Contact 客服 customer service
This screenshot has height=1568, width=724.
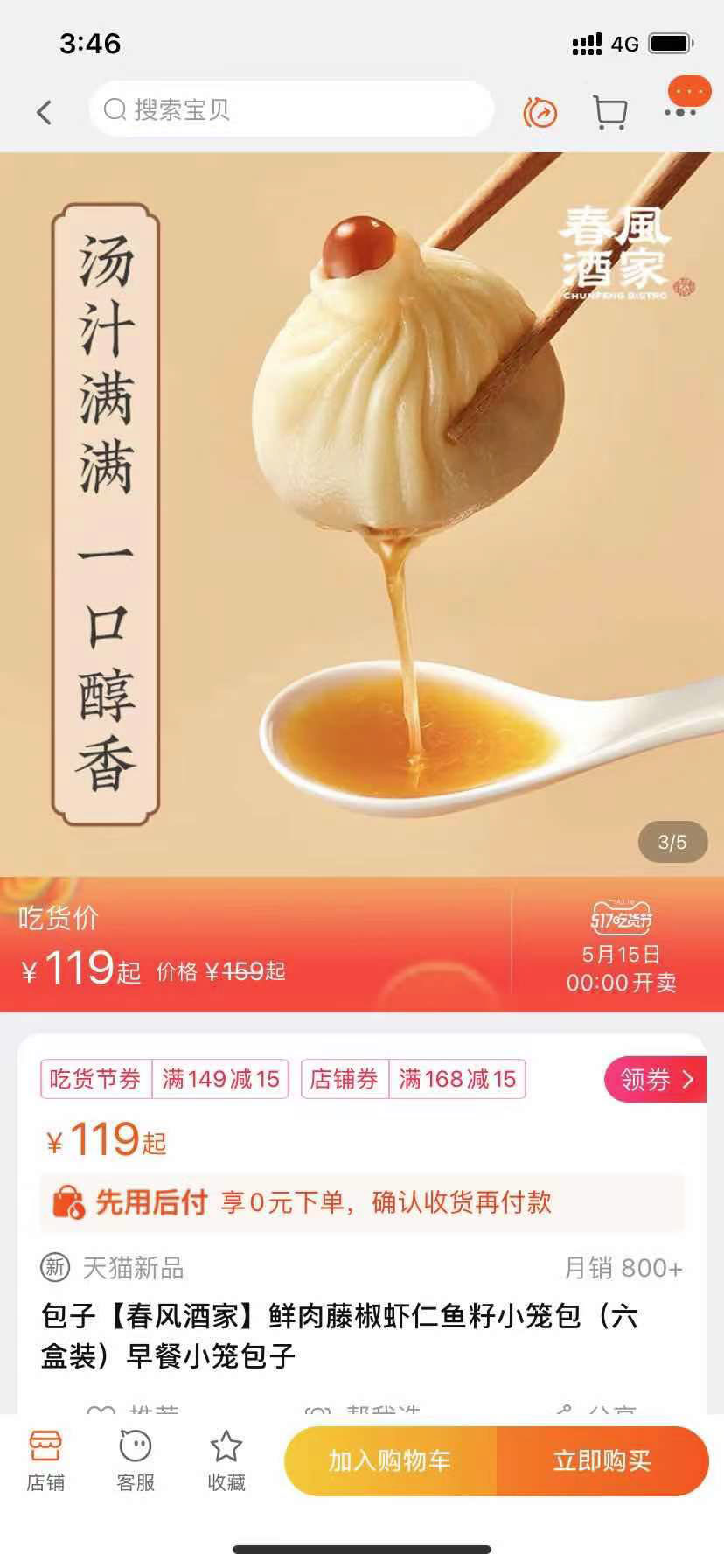click(x=136, y=1460)
